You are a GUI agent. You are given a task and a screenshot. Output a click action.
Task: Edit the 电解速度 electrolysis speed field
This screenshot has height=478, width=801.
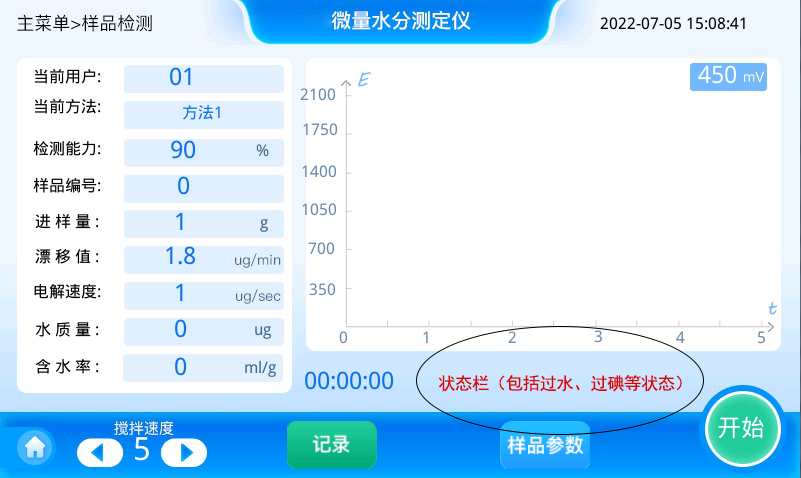[203, 294]
